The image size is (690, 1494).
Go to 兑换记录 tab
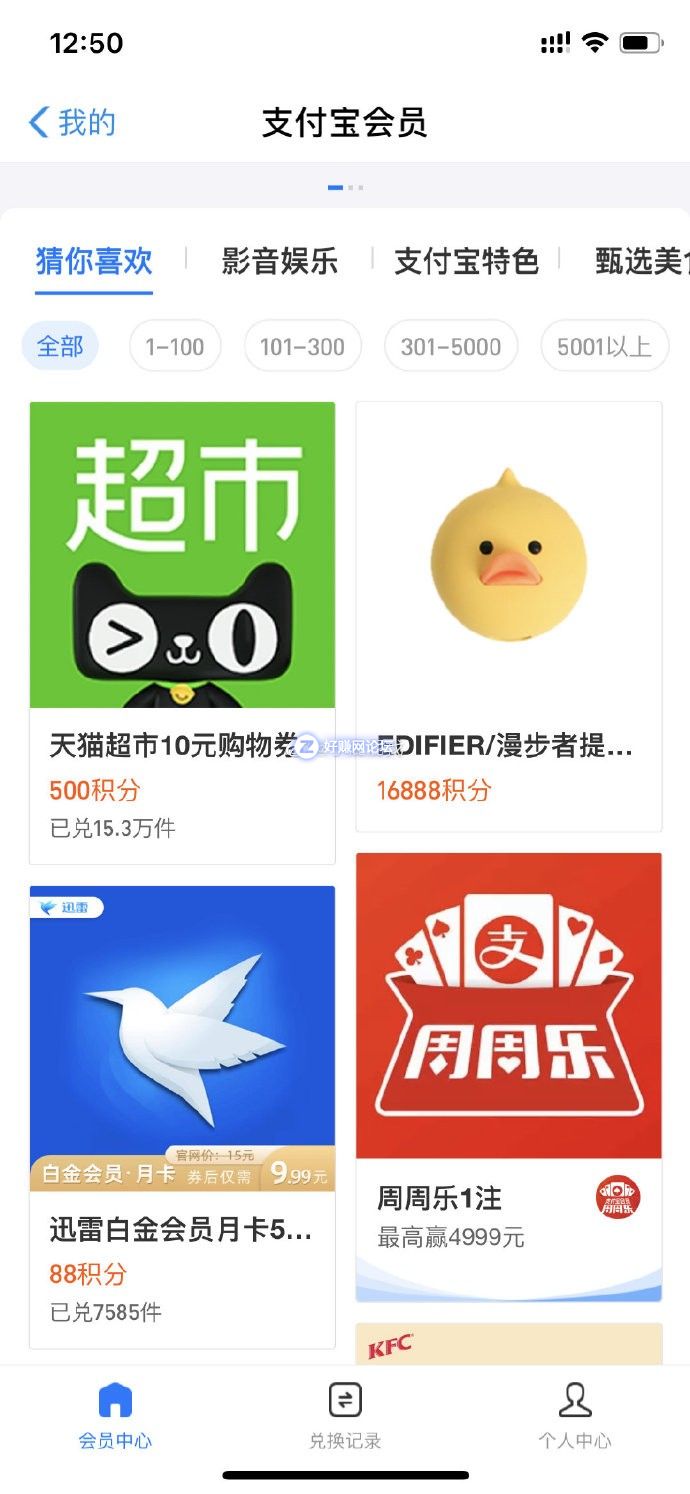[x=345, y=1415]
